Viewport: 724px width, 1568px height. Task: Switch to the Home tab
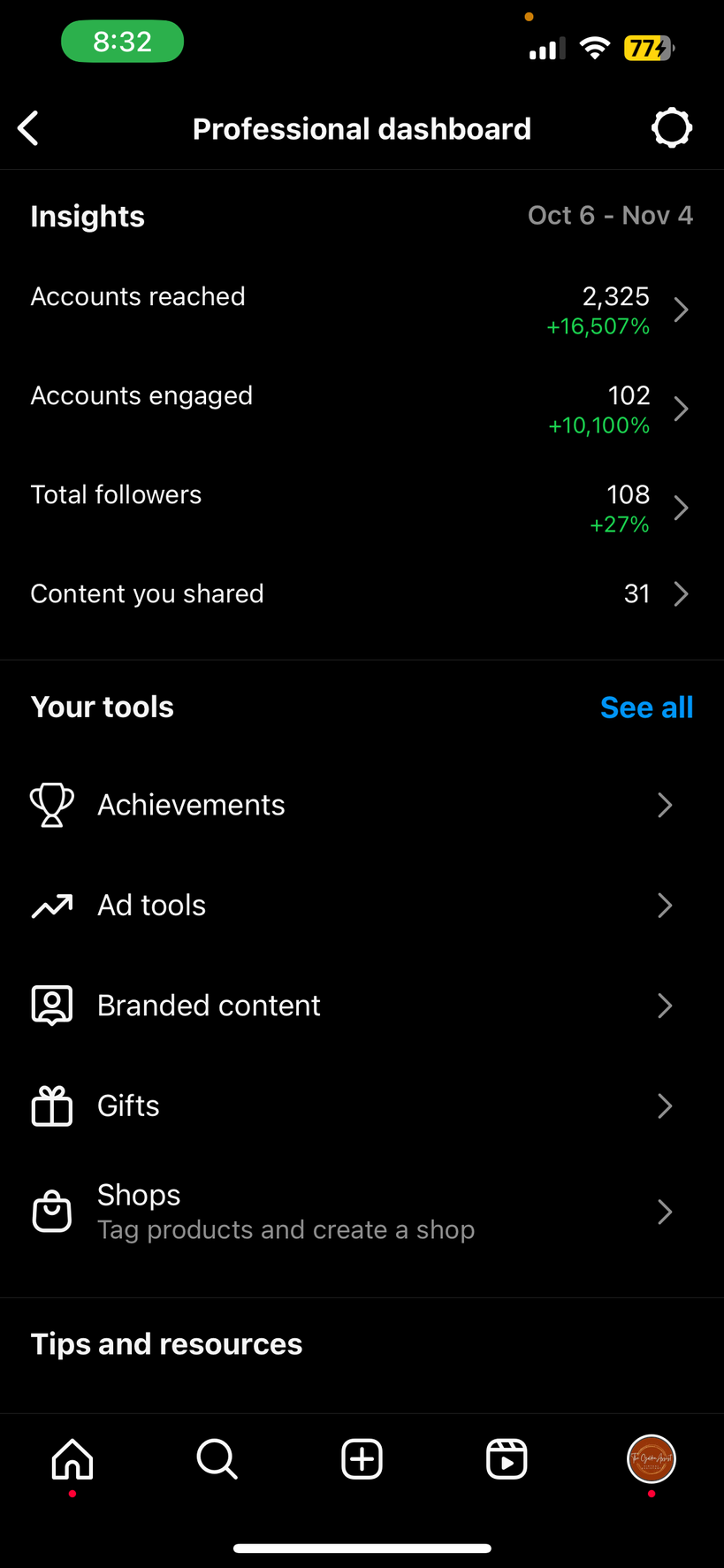click(x=72, y=1459)
